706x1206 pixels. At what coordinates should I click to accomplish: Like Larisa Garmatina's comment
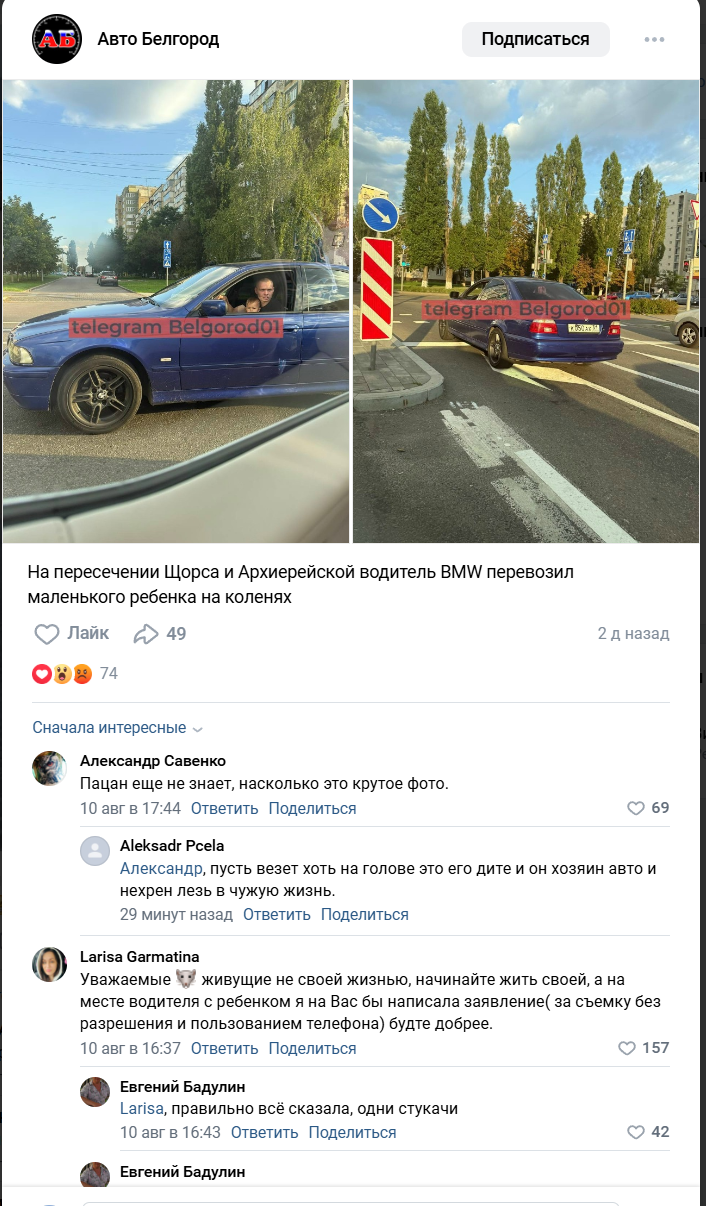tap(642, 1048)
